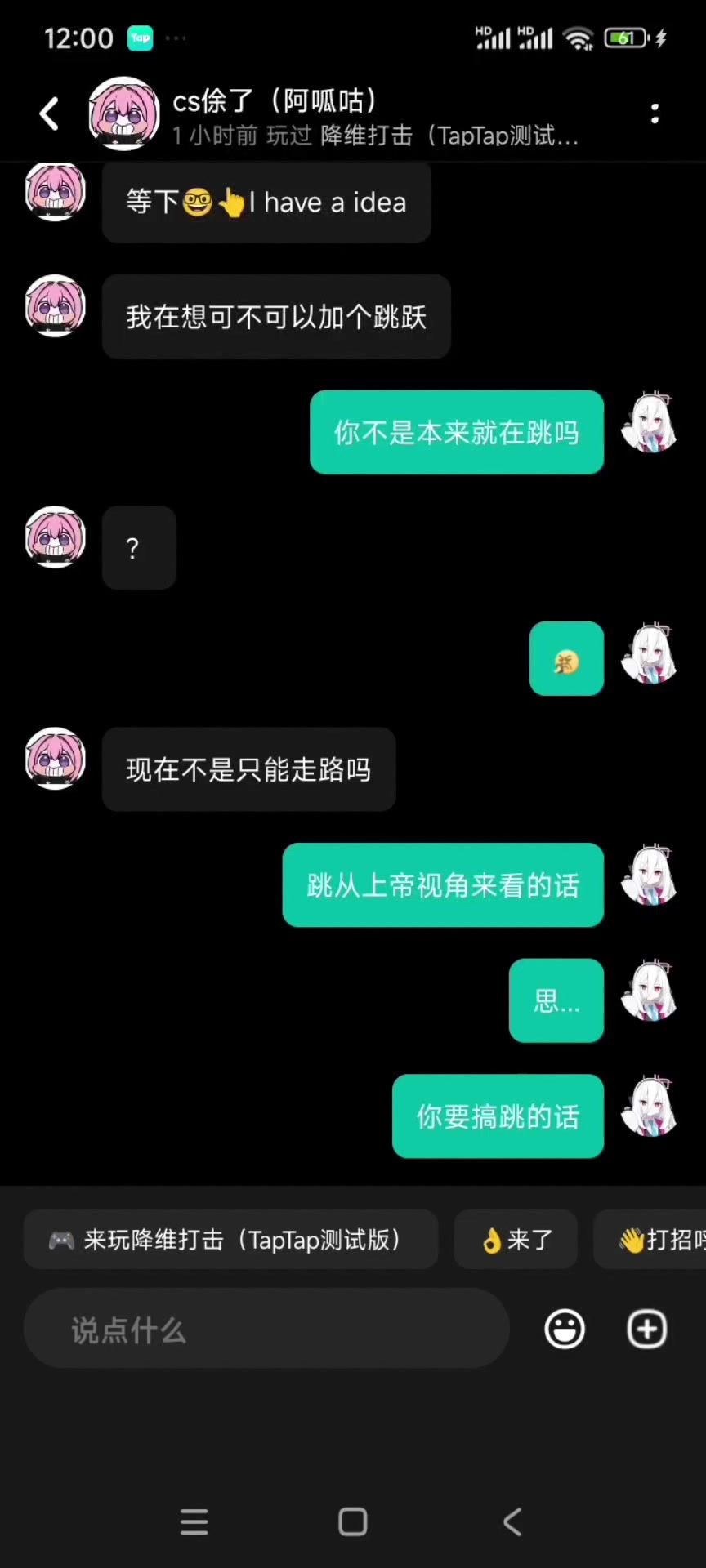Send the 来了 quick reply
Viewport: 706px width, 1568px height.
[516, 1240]
